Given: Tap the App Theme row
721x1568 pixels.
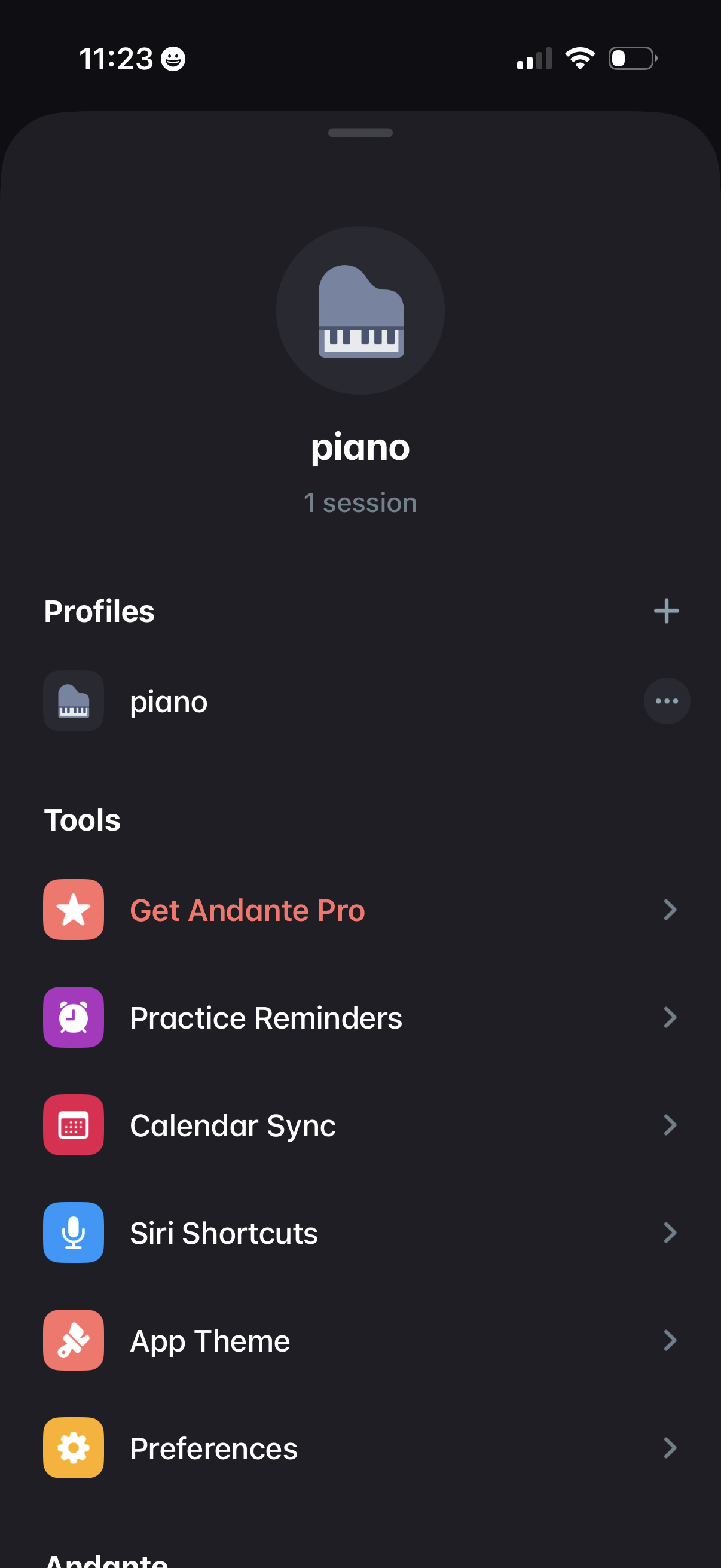Looking at the screenshot, I should pos(209,1340).
